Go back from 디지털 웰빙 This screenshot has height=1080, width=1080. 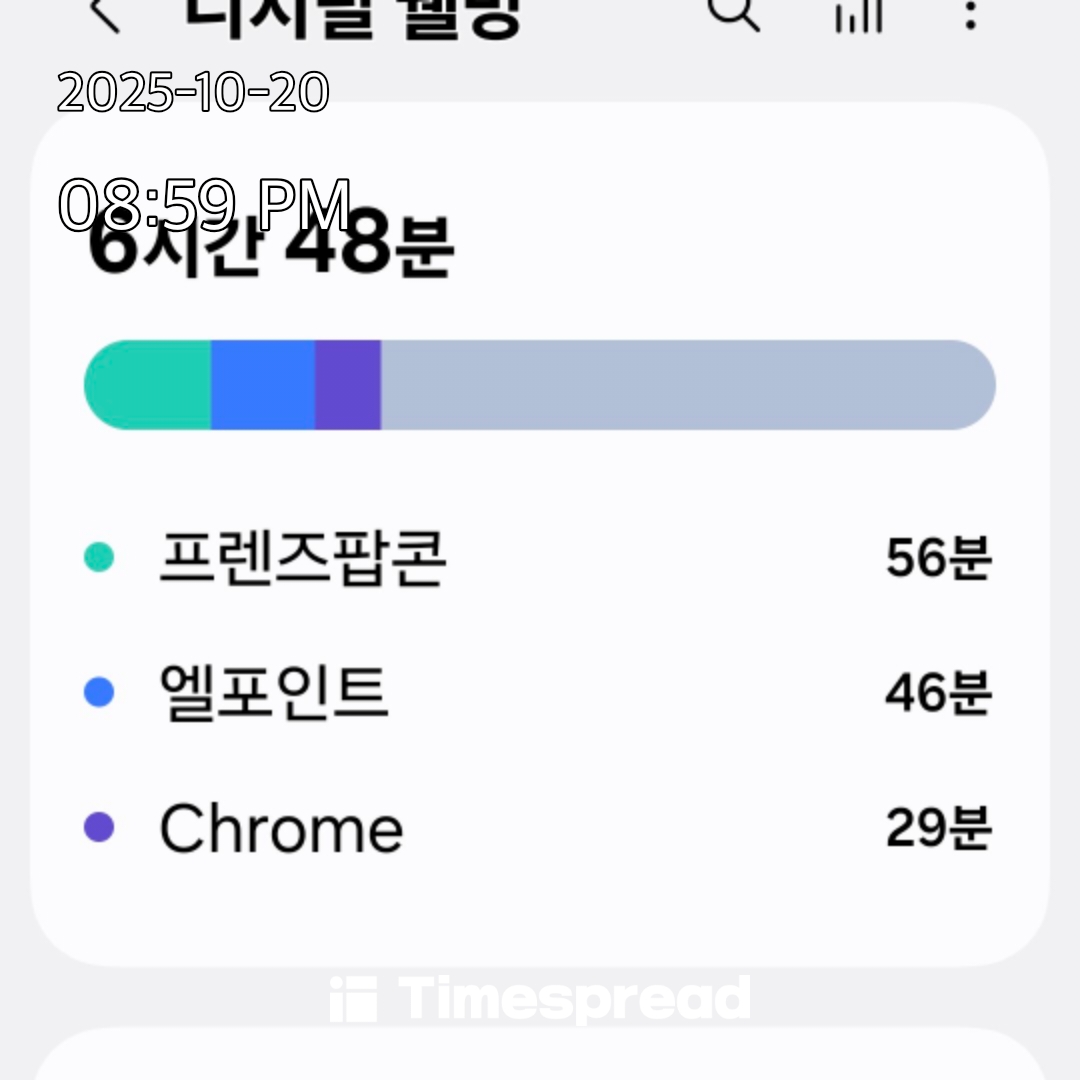click(104, 14)
